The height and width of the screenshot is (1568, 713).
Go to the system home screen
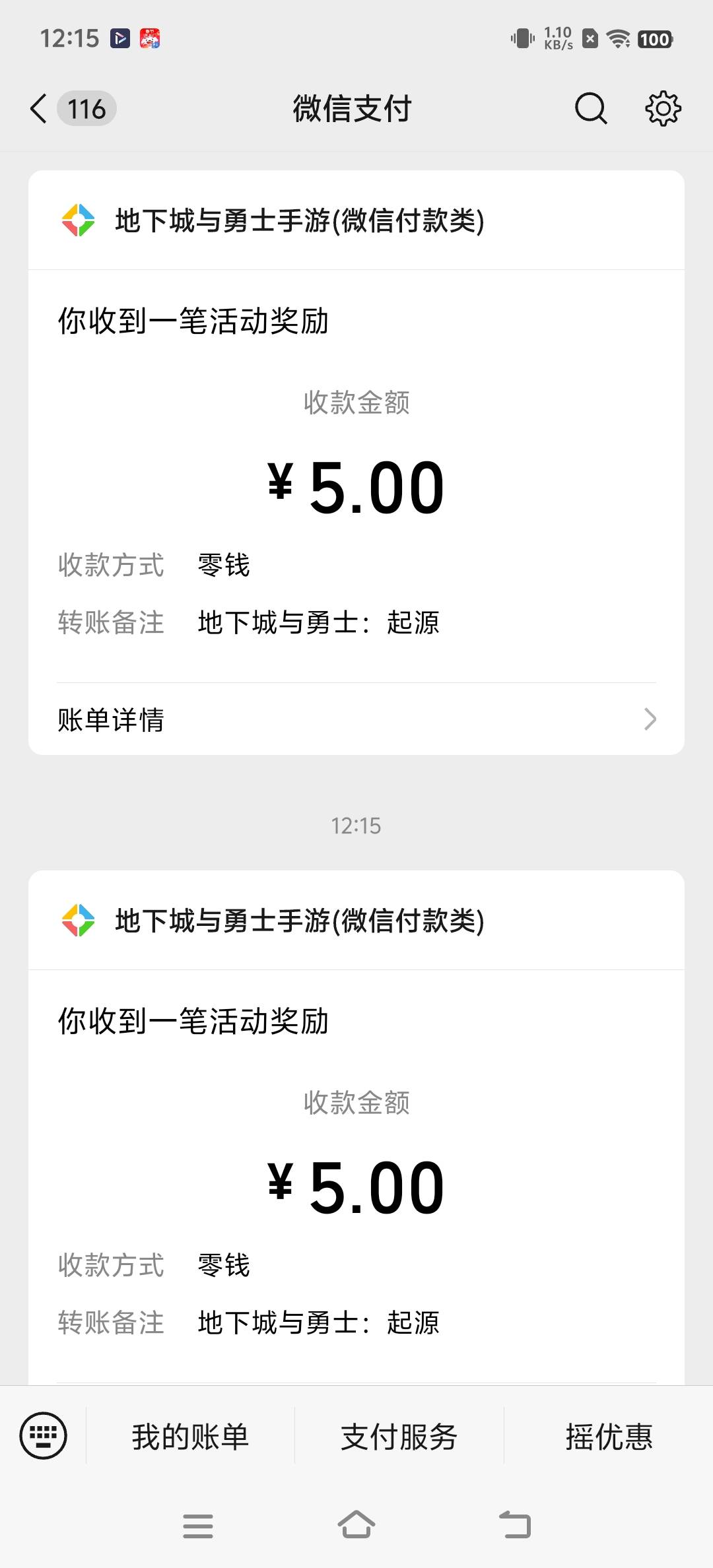point(356,1525)
